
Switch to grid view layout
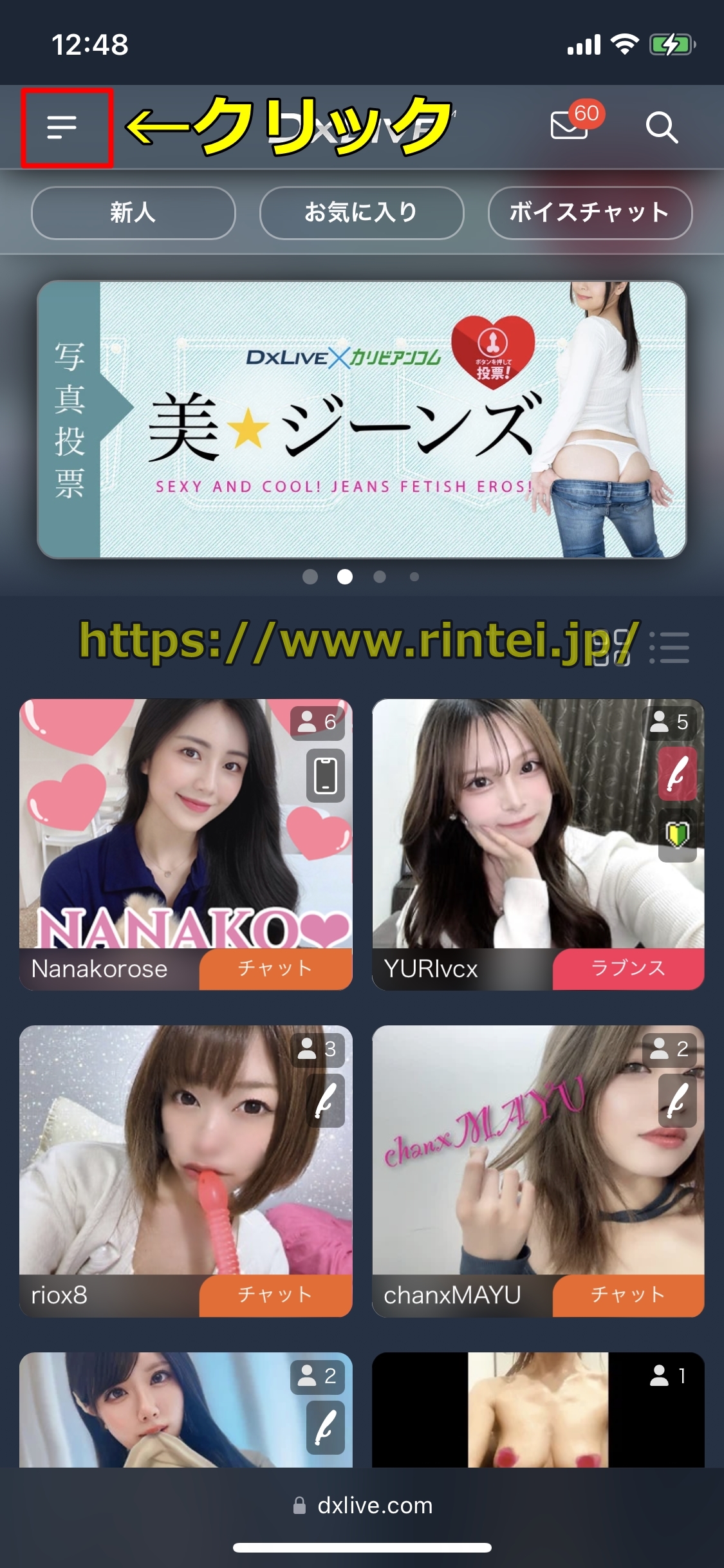[x=611, y=648]
